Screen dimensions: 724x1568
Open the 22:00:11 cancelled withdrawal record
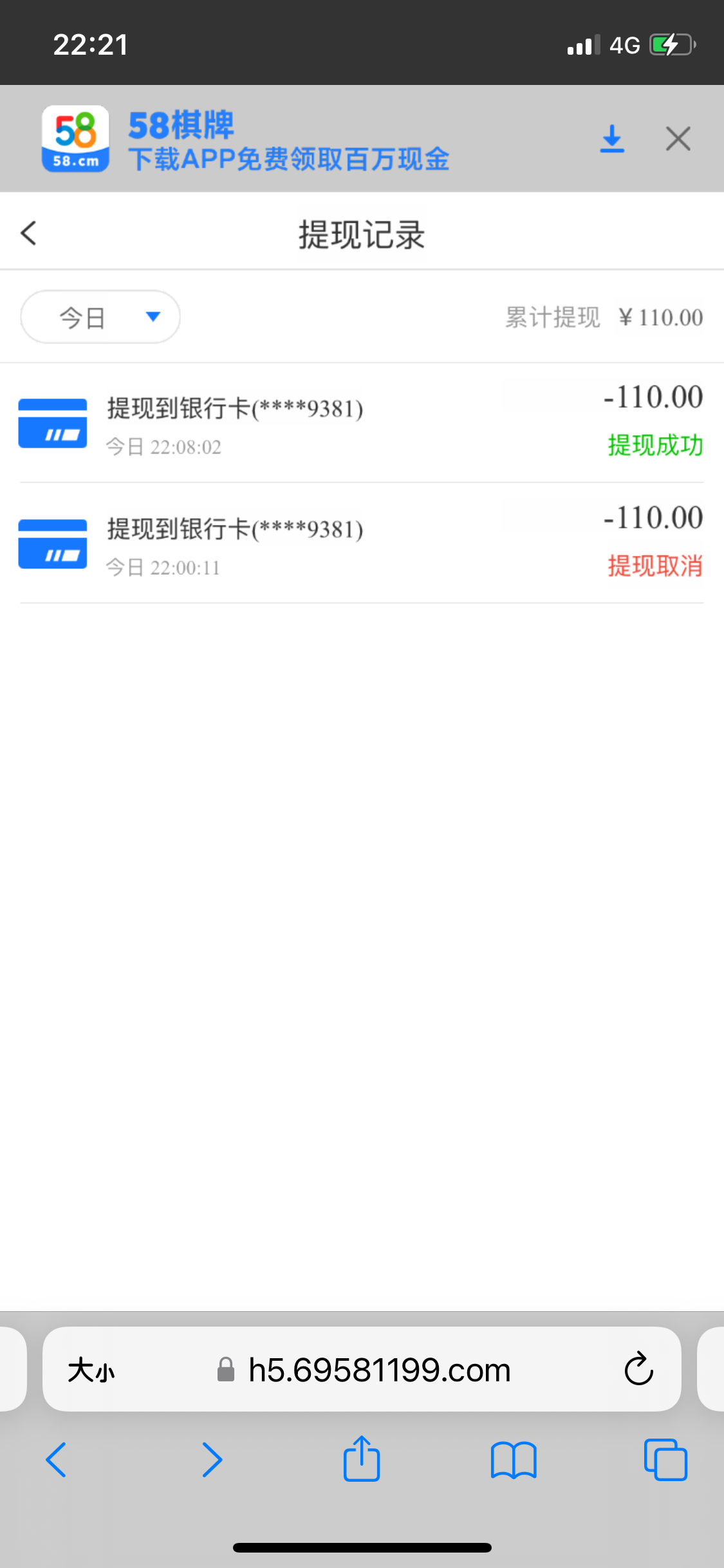361,543
